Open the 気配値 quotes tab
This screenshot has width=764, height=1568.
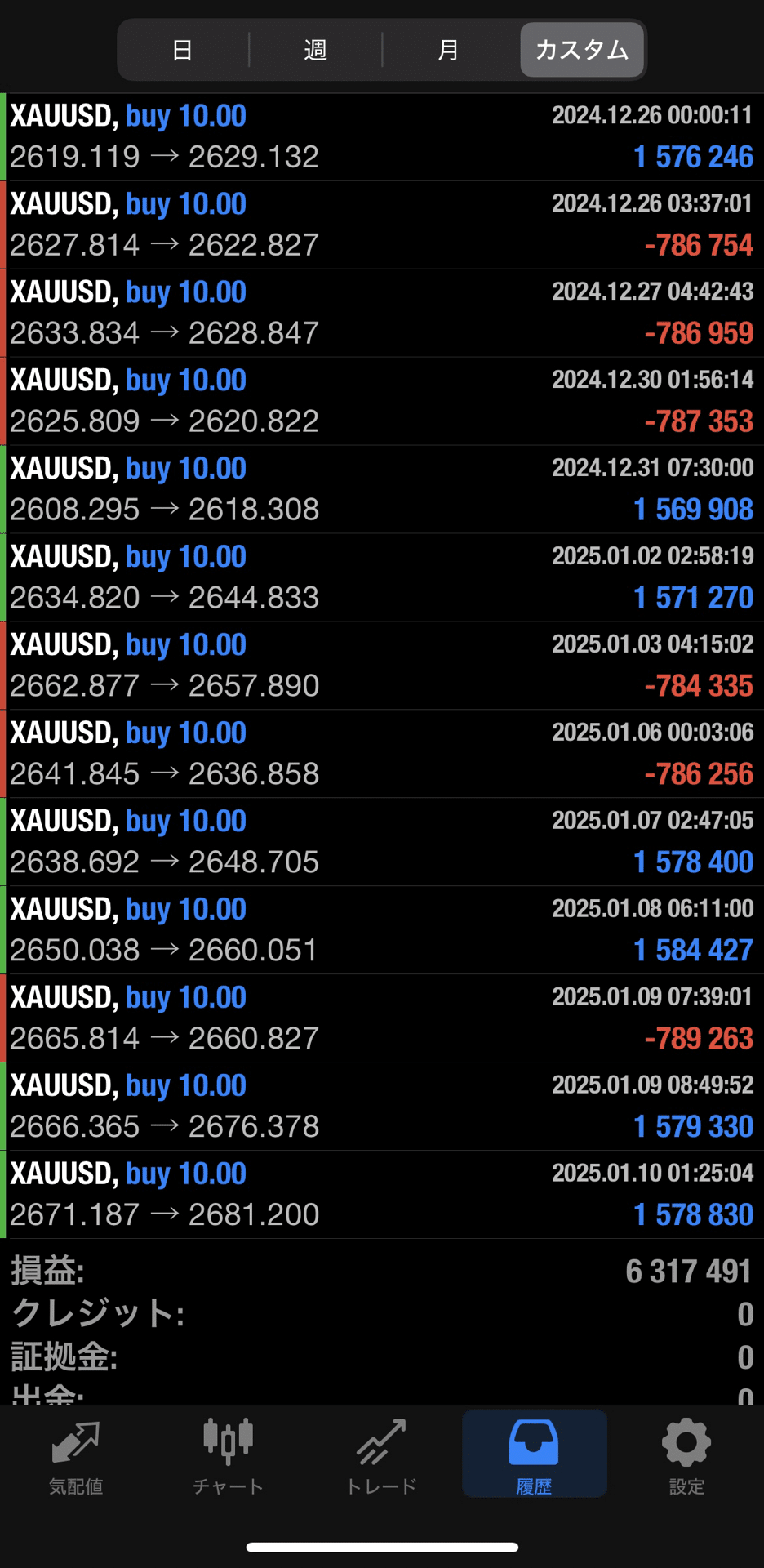click(x=76, y=1457)
